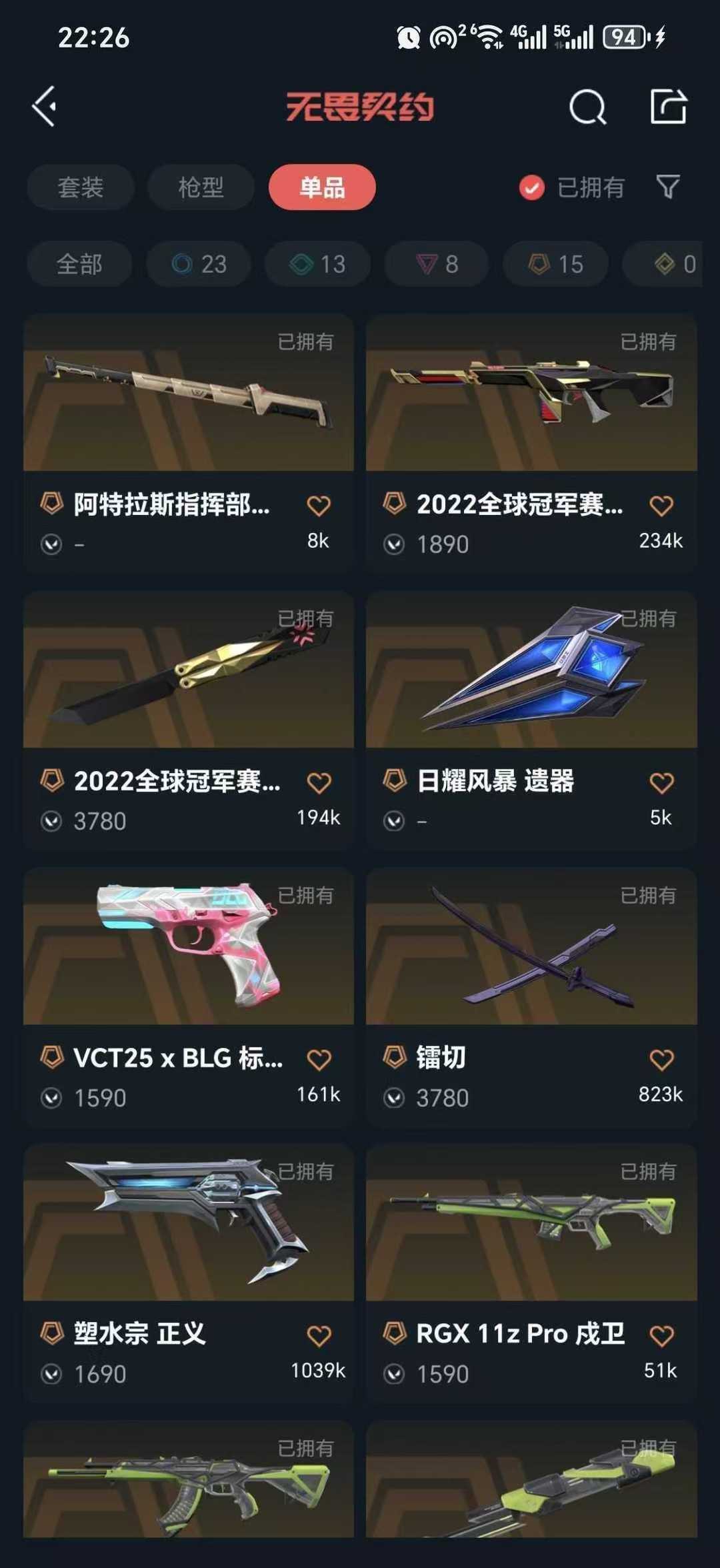This screenshot has height=1568, width=720.
Task: Open the 全部 filter option
Action: [x=79, y=264]
